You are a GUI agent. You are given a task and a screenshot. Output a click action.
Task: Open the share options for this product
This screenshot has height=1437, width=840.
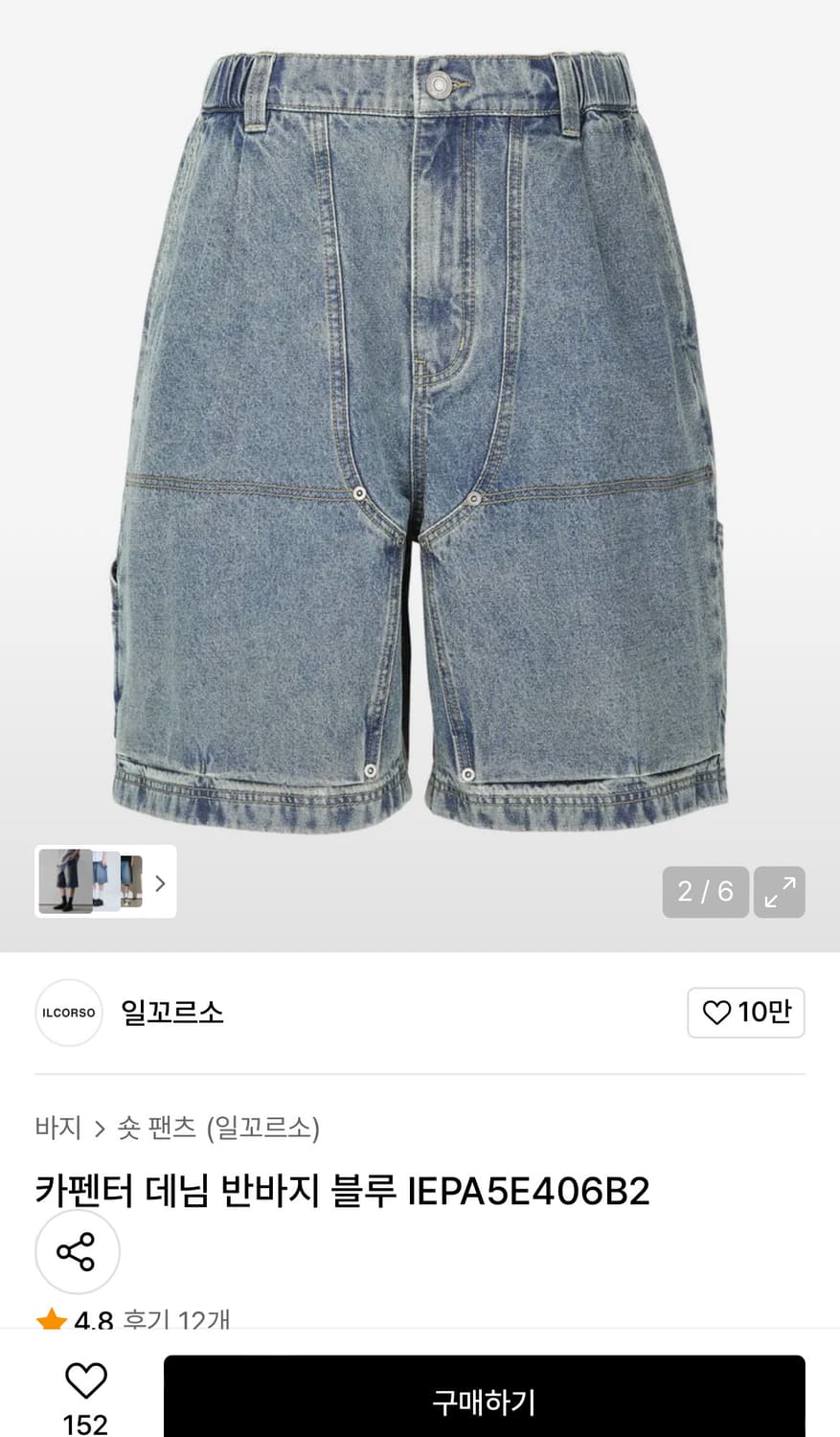(77, 1252)
